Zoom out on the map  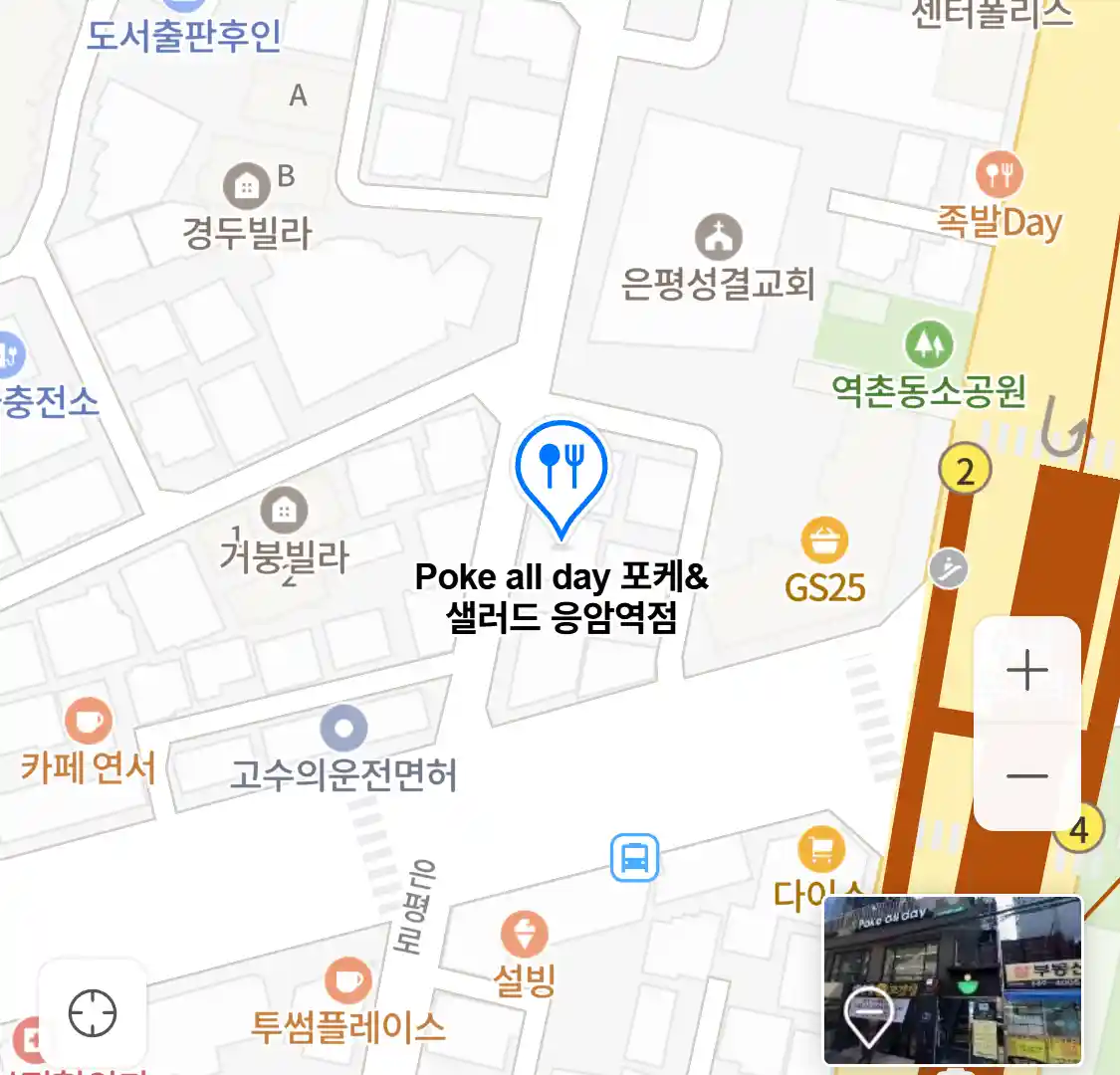pyautogui.click(x=1027, y=775)
